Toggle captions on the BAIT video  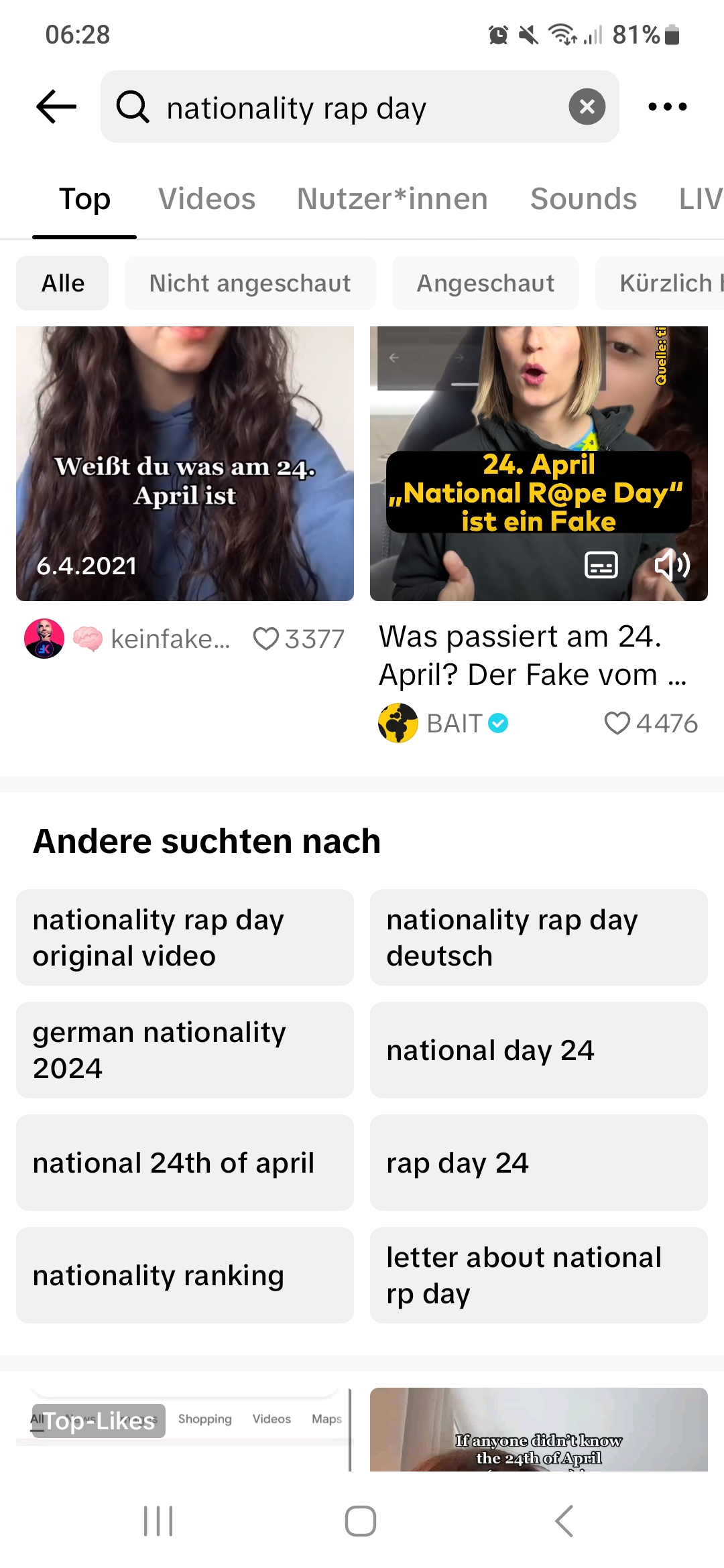click(x=601, y=565)
